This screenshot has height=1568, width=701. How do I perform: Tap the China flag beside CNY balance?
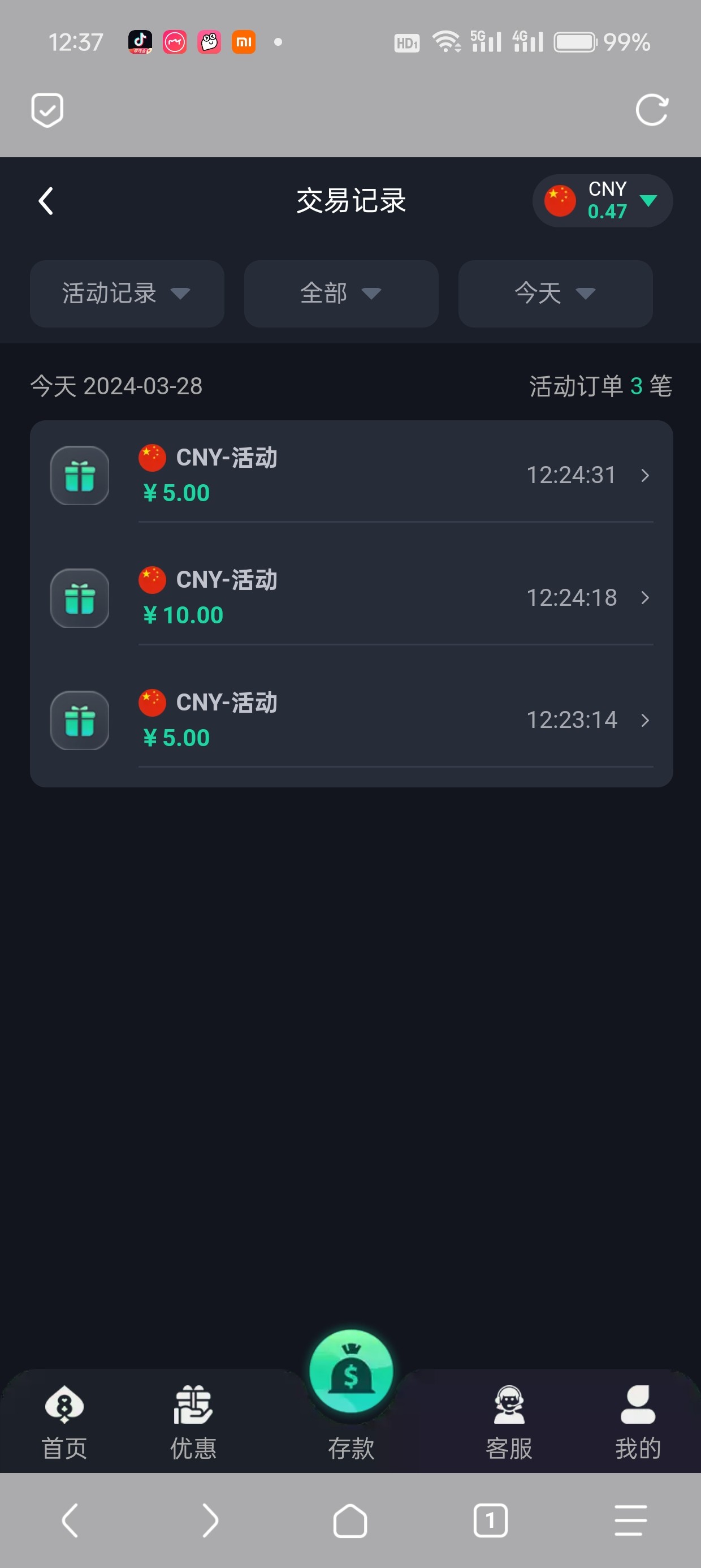pos(560,201)
